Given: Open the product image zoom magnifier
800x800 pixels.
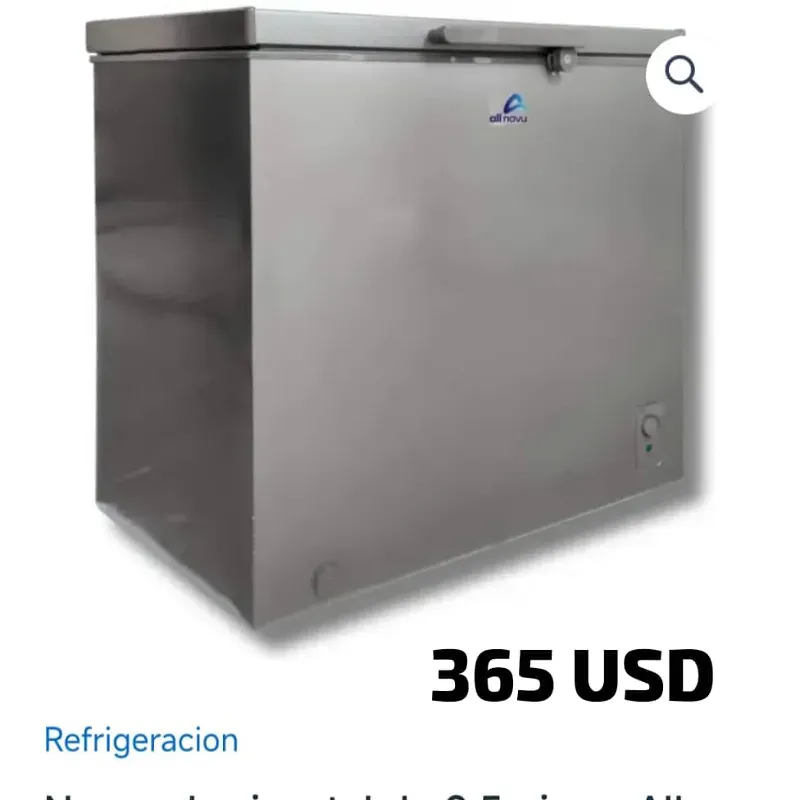Looking at the screenshot, I should [x=684, y=75].
